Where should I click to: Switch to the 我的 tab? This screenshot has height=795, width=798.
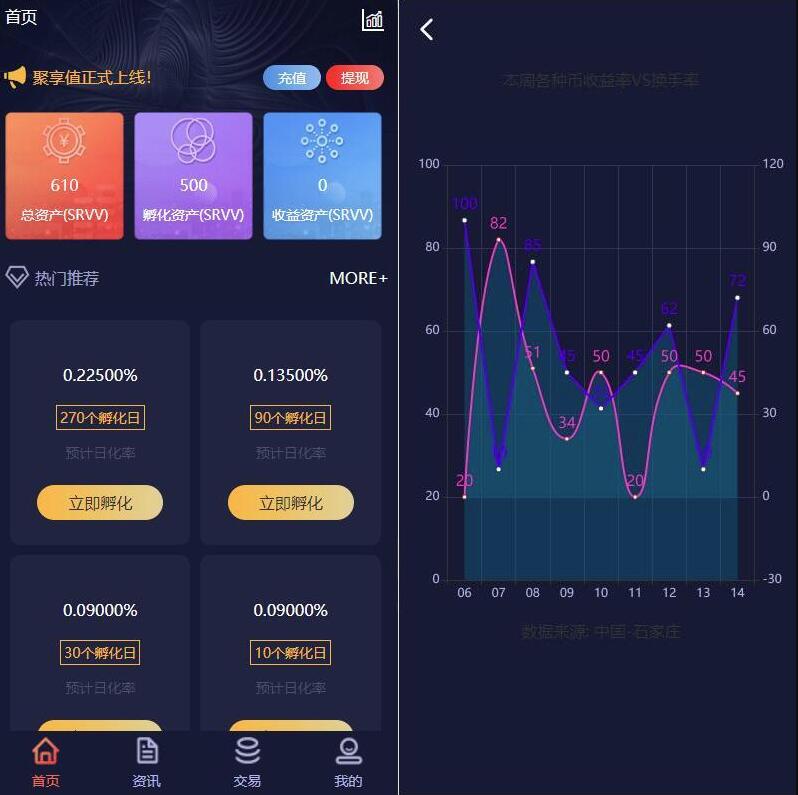pos(348,762)
